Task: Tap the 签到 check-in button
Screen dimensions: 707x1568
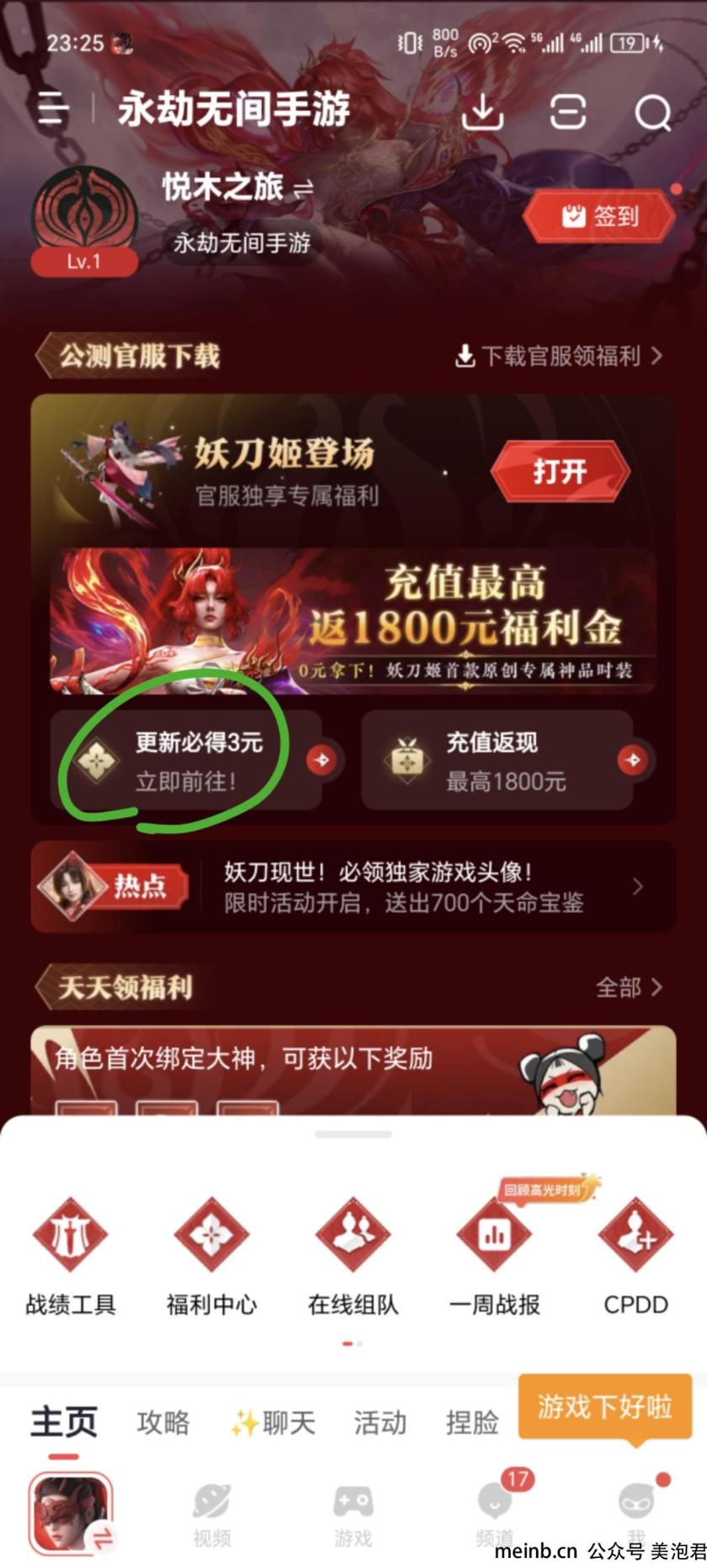Action: pyautogui.click(x=599, y=216)
